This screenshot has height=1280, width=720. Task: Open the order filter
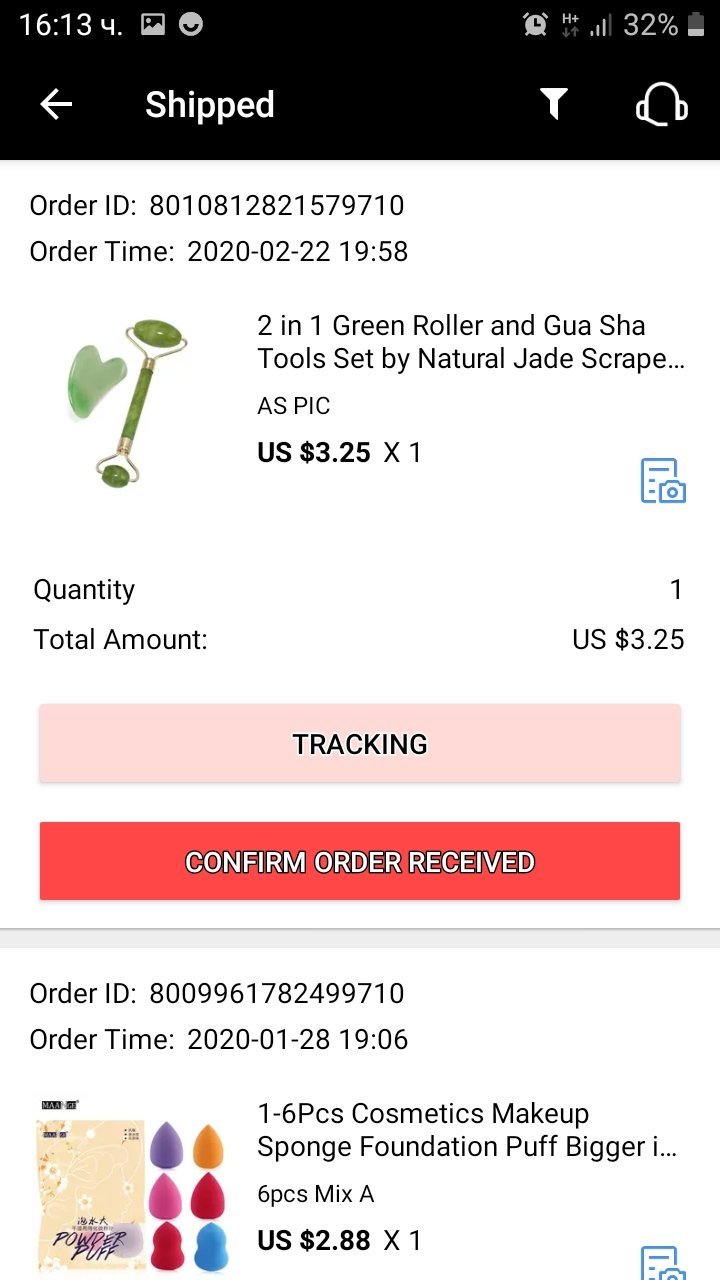553,104
